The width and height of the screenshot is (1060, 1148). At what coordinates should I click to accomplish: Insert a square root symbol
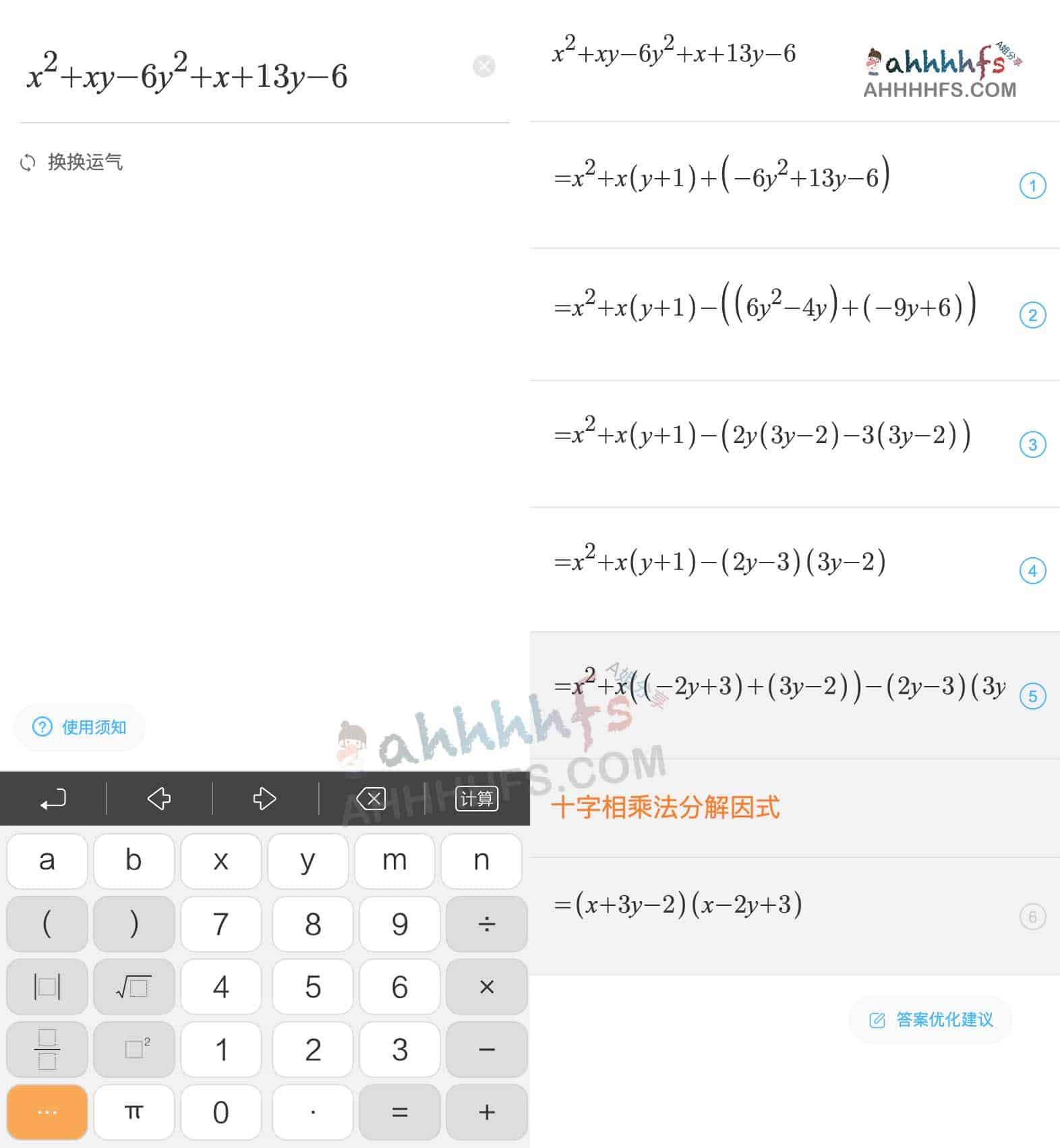pyautogui.click(x=134, y=987)
